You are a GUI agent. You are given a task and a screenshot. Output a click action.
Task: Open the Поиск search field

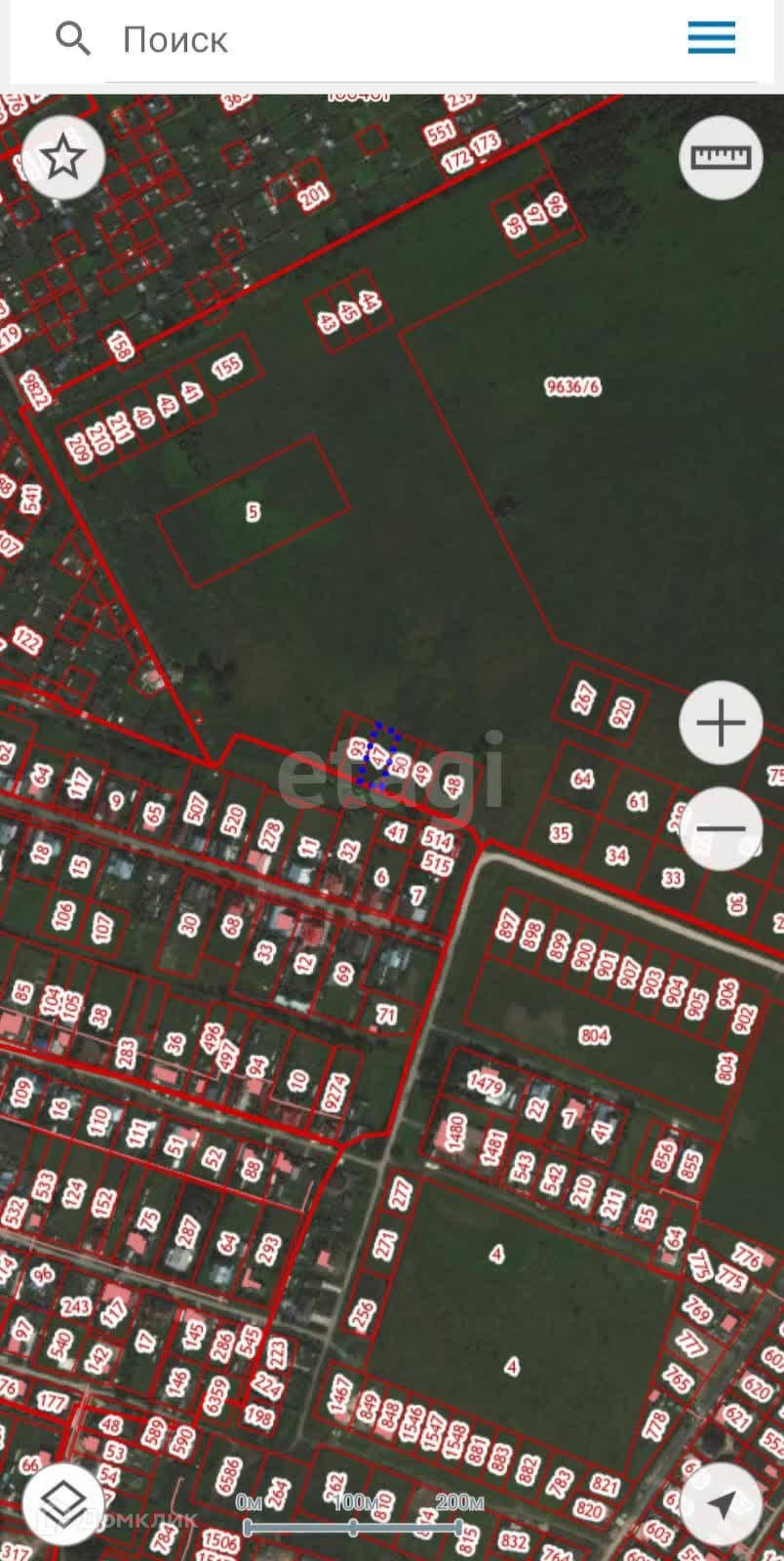point(390,40)
